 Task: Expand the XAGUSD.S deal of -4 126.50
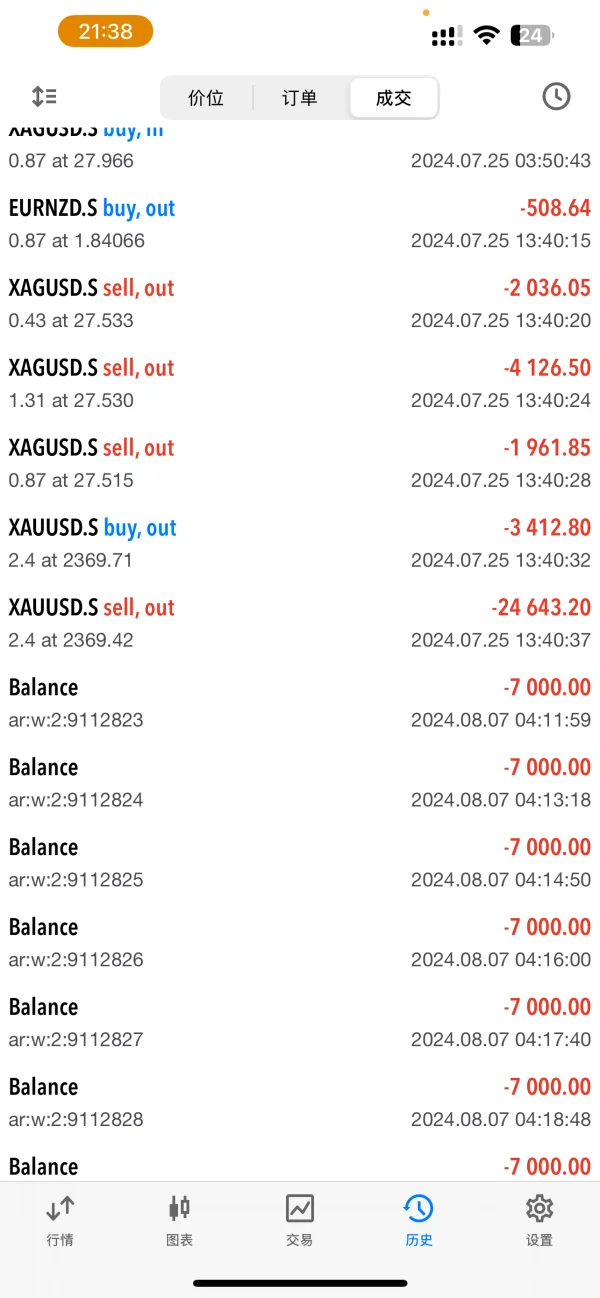pyautogui.click(x=300, y=384)
